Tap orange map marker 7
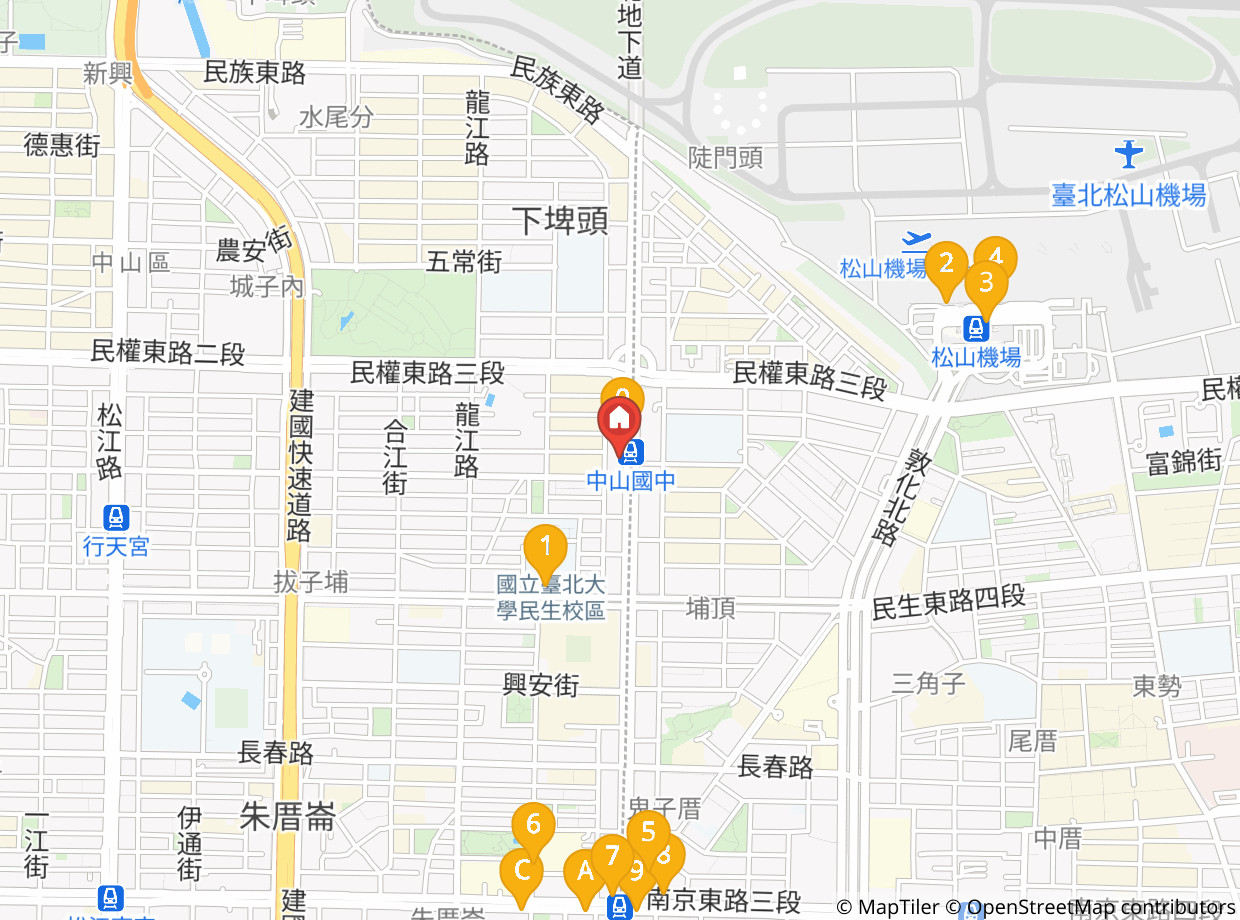1240x920 pixels. (x=611, y=855)
